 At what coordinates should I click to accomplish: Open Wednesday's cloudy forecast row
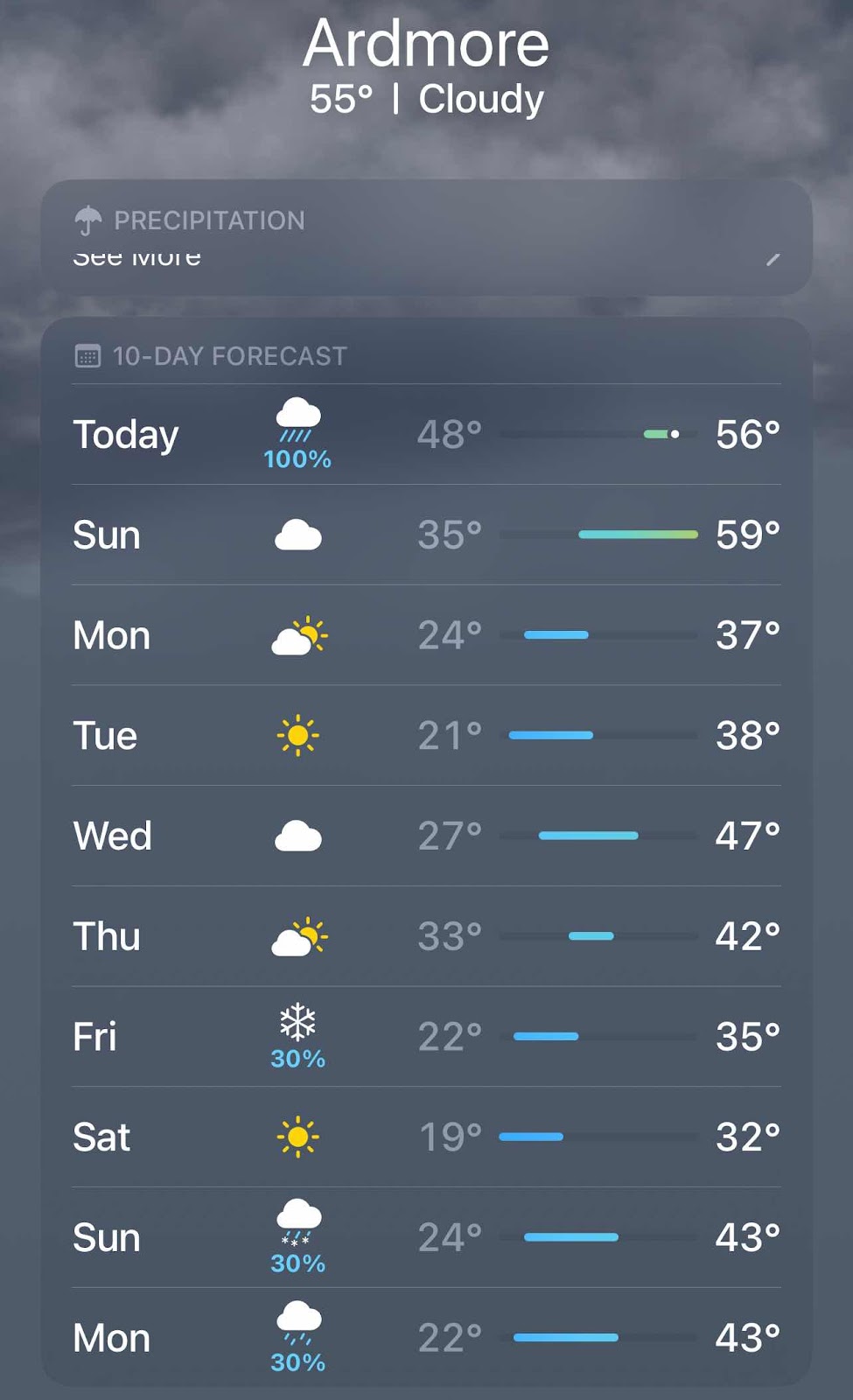[x=426, y=836]
